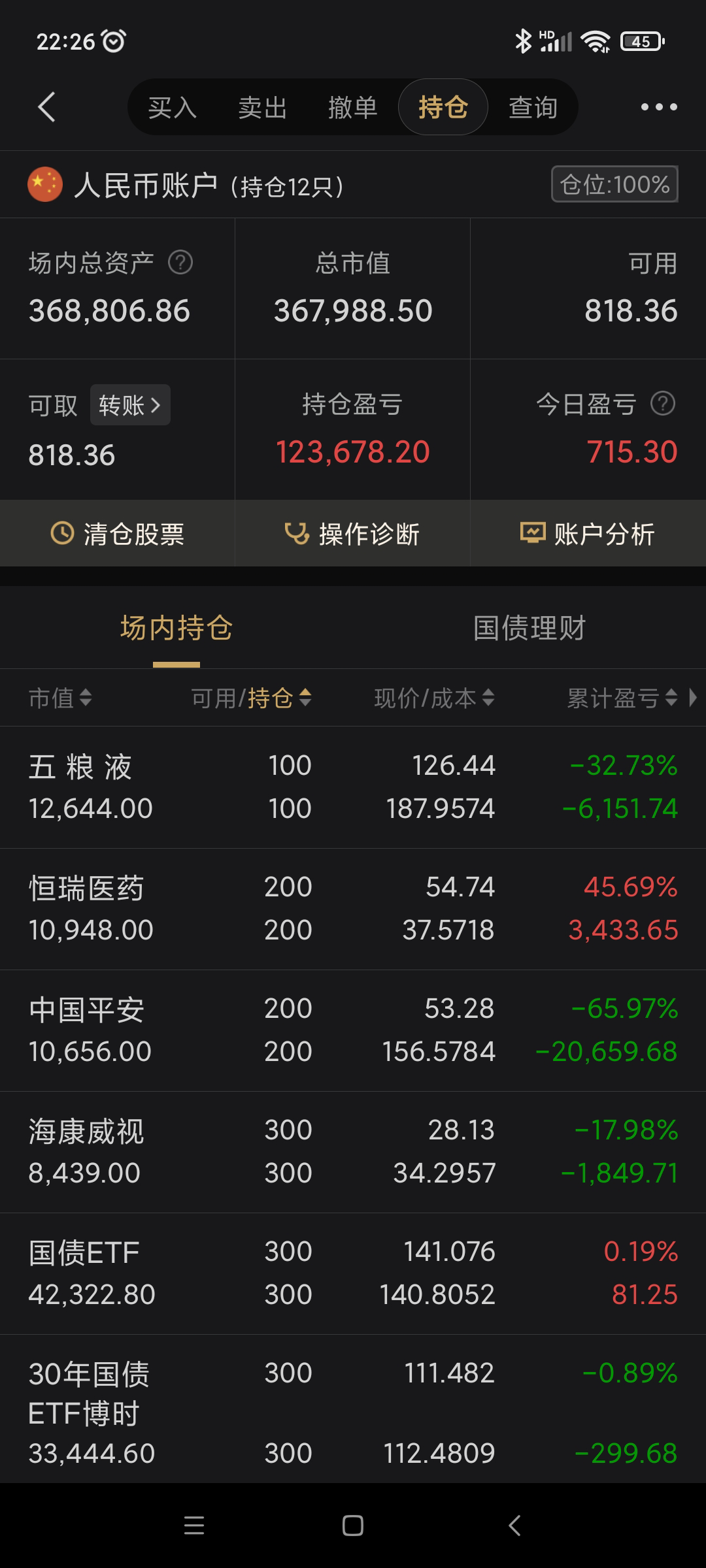Viewport: 706px width, 1568px height.
Task: Switch to the 国债理财 tab
Action: tap(529, 628)
